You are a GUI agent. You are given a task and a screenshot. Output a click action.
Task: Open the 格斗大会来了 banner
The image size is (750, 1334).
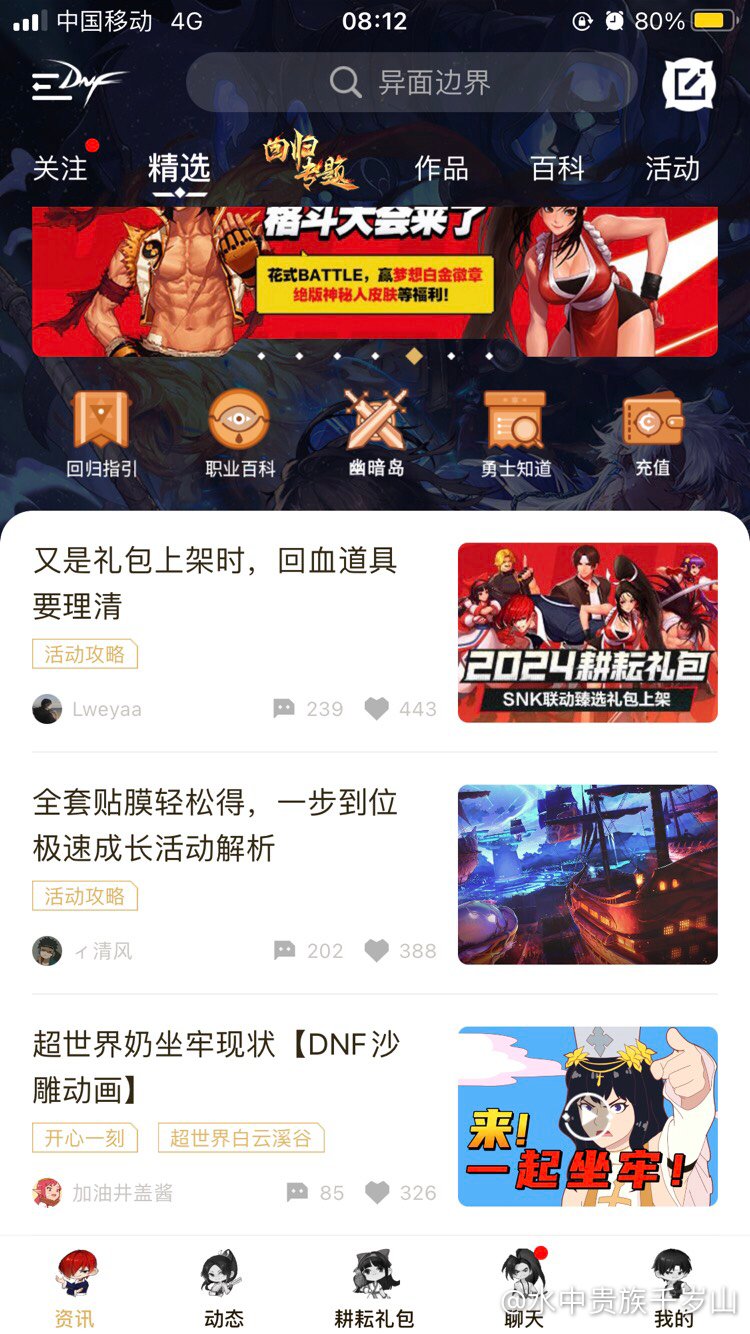[374, 280]
